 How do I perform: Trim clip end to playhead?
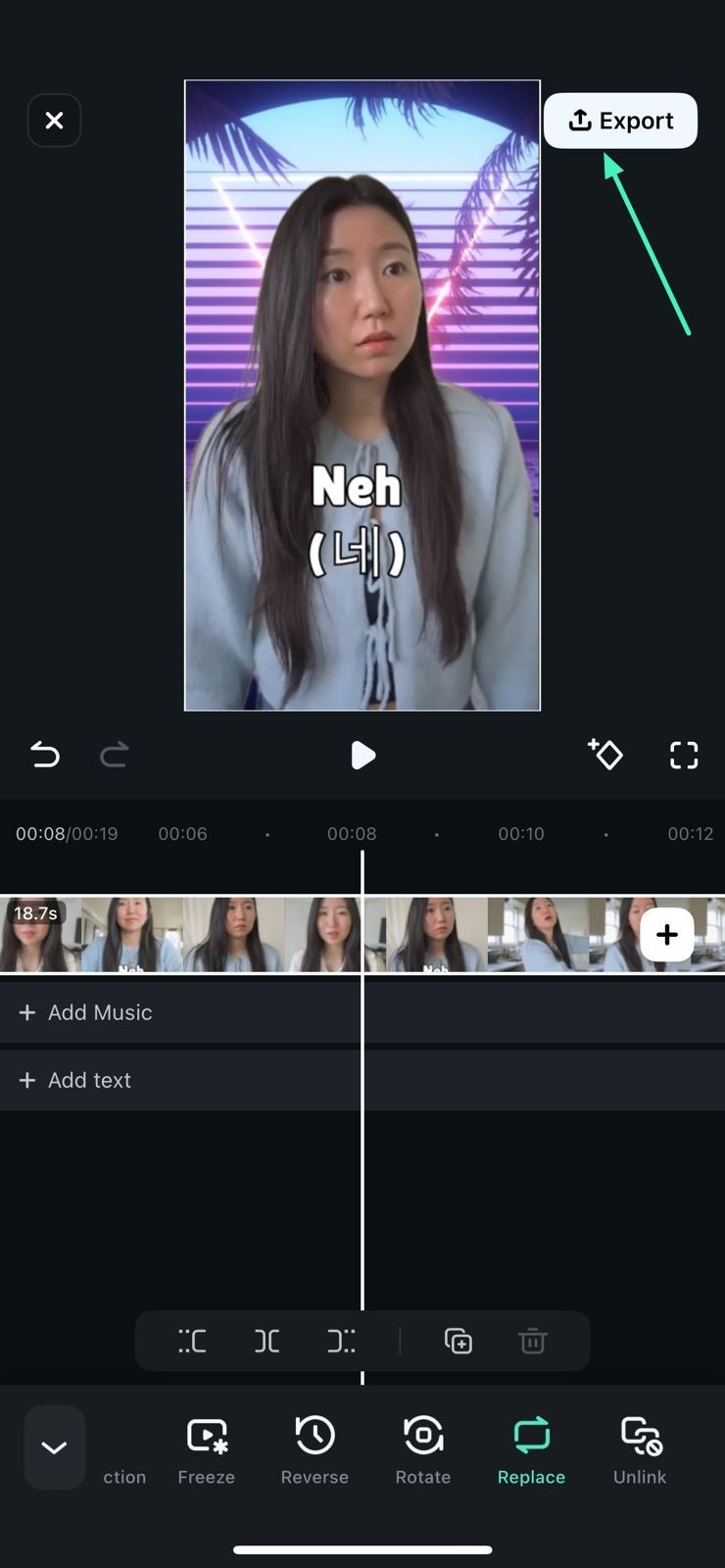tap(341, 1341)
